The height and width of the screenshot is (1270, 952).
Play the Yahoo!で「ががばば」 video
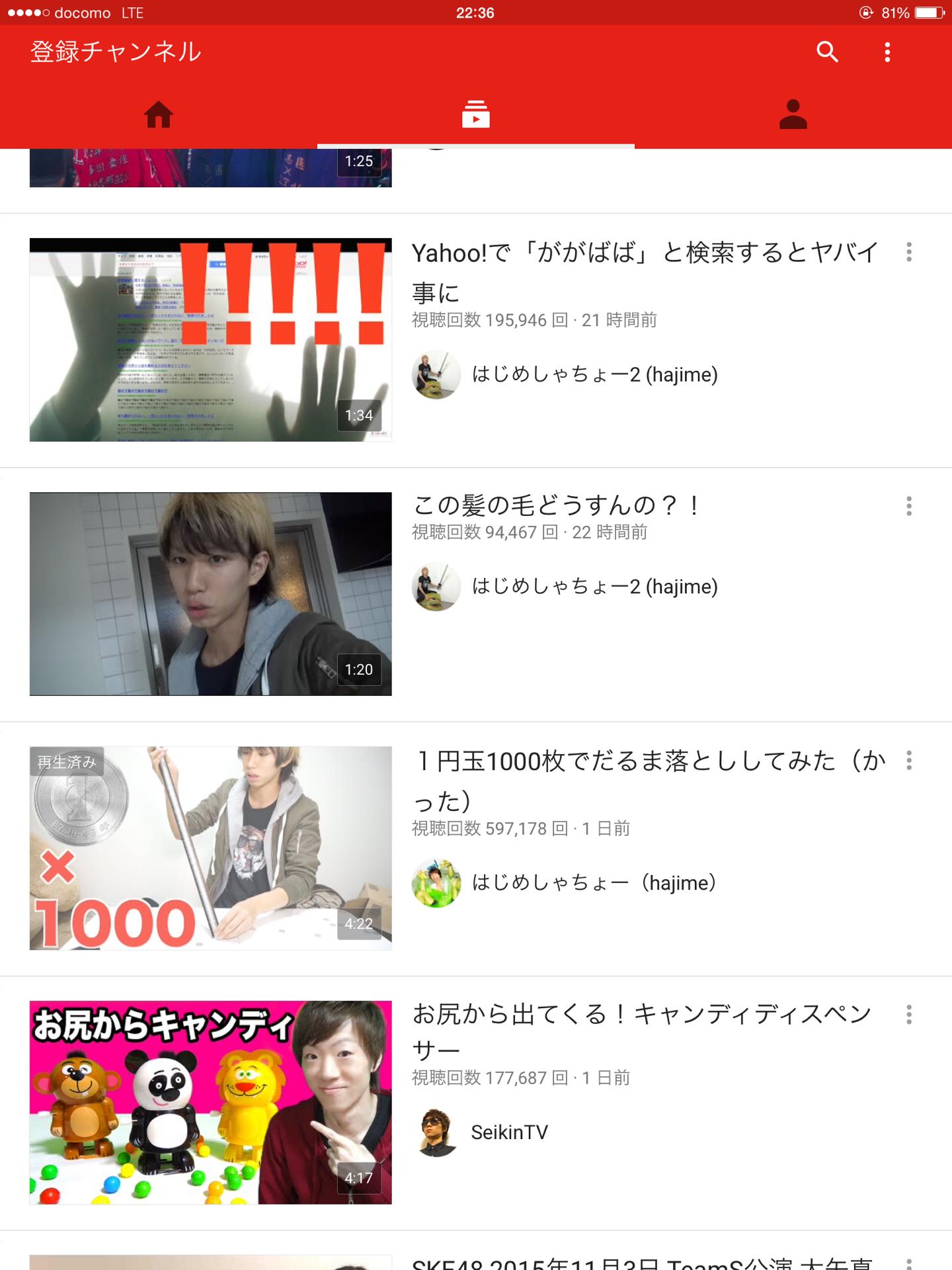point(210,339)
